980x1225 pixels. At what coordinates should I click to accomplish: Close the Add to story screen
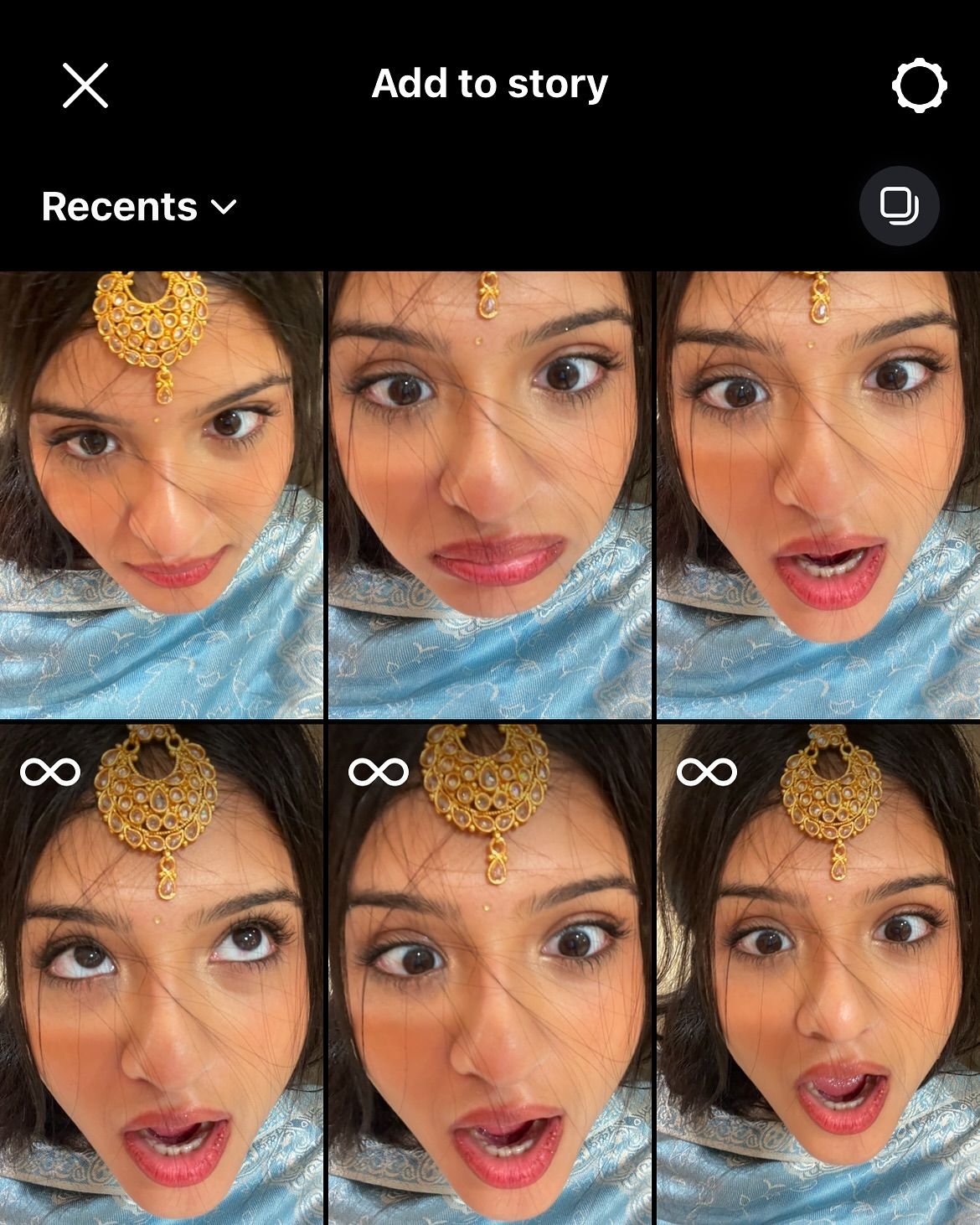pos(85,85)
